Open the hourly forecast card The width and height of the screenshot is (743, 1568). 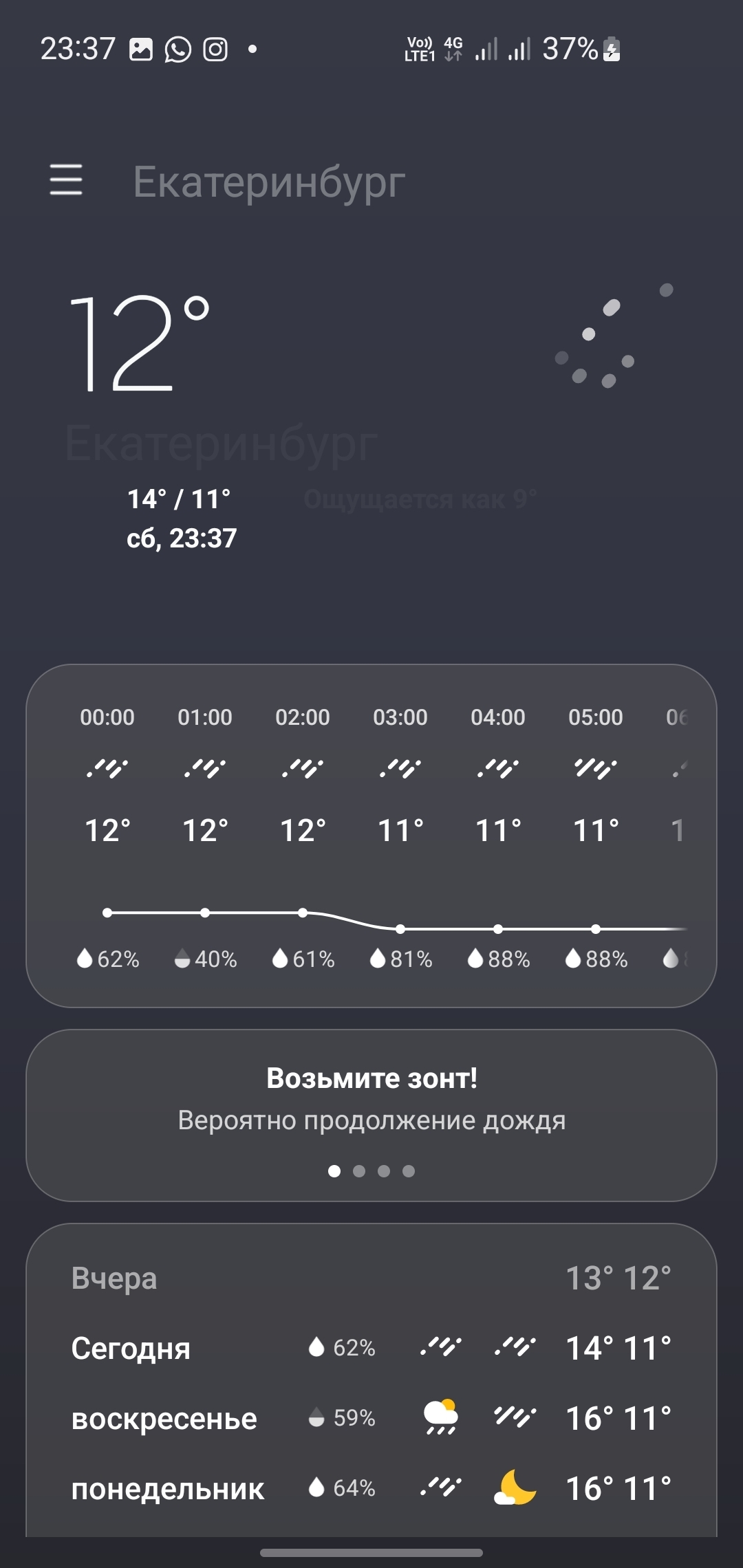point(371,835)
